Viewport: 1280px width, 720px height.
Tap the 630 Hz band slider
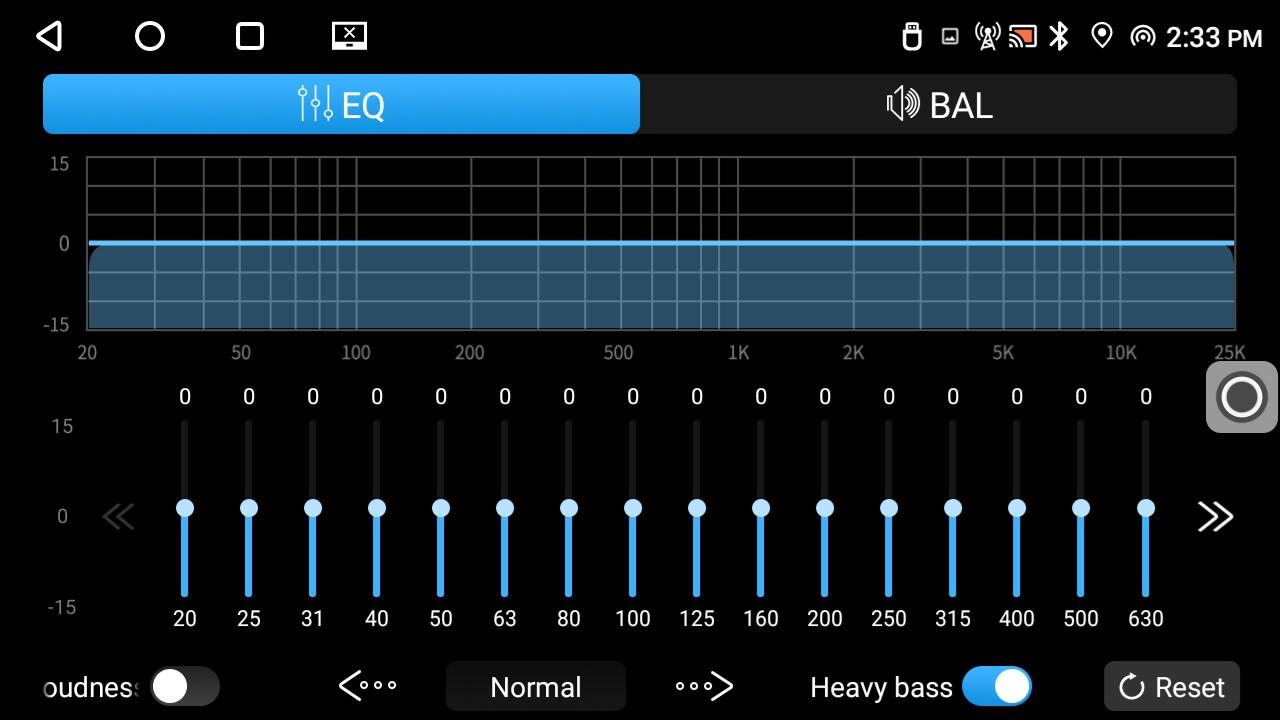(1146, 508)
